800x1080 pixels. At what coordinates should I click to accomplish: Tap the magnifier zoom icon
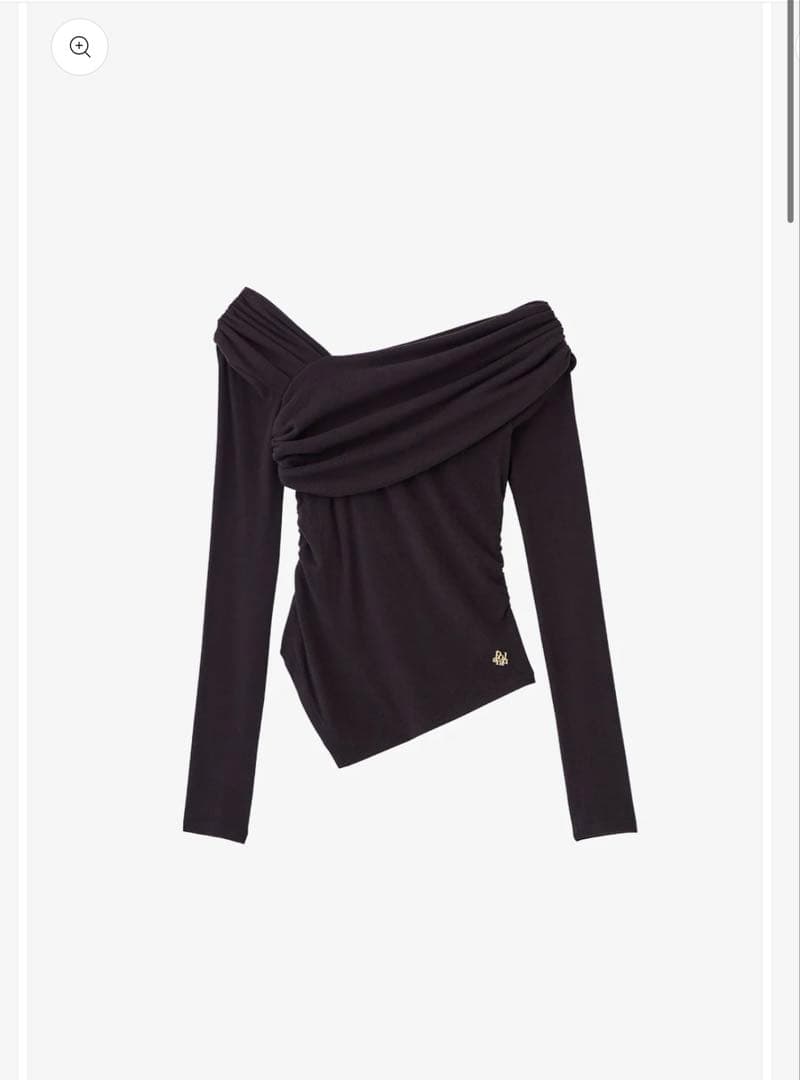[80, 47]
